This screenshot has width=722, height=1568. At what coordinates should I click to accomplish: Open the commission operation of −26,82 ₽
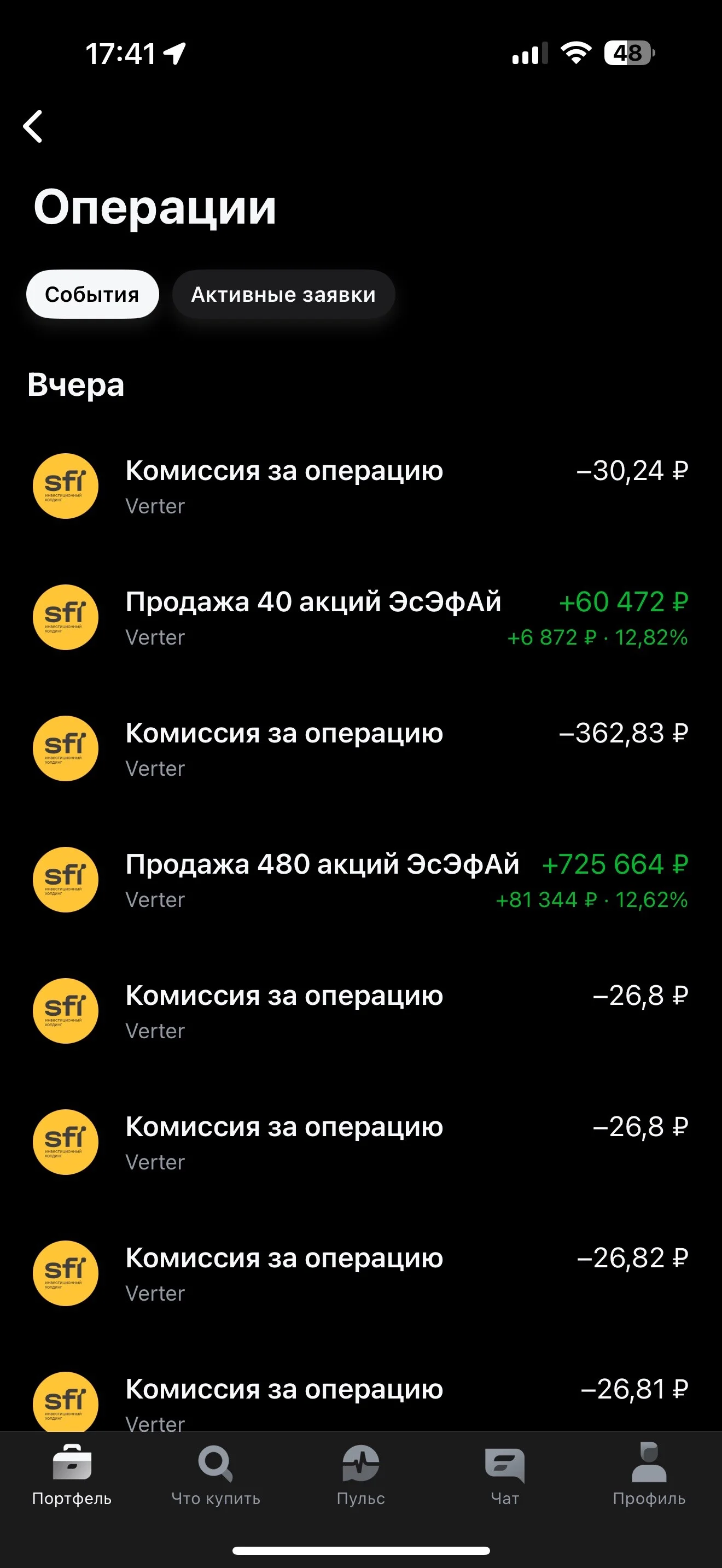click(361, 1274)
